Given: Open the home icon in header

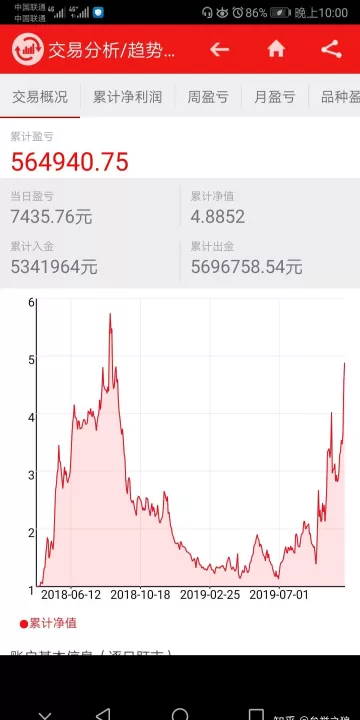Looking at the screenshot, I should click(x=276, y=49).
